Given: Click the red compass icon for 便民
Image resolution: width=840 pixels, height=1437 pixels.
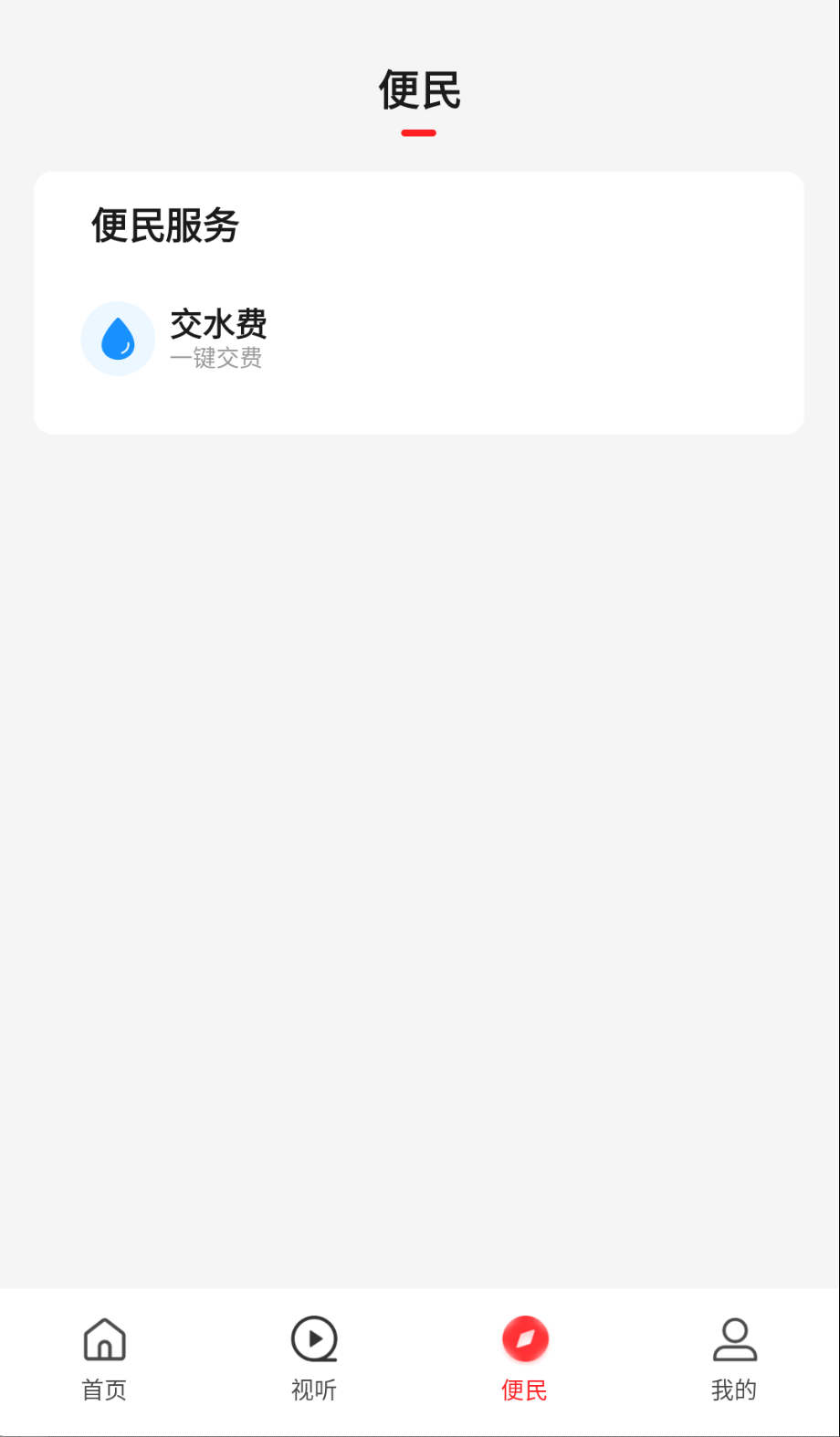Looking at the screenshot, I should 524,1338.
